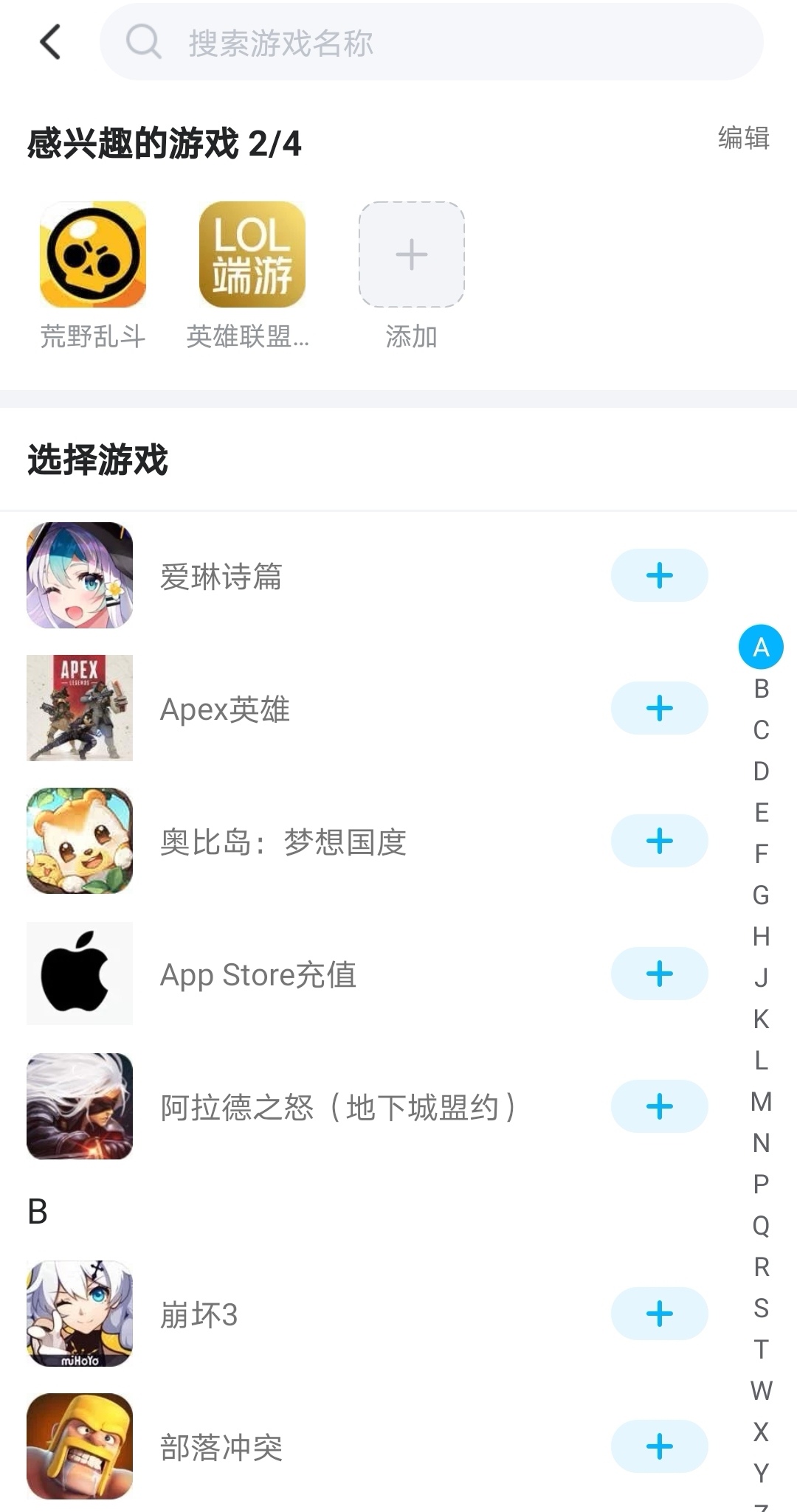Image resolution: width=797 pixels, height=1512 pixels.
Task: Jump to letter S in index
Action: (761, 1308)
